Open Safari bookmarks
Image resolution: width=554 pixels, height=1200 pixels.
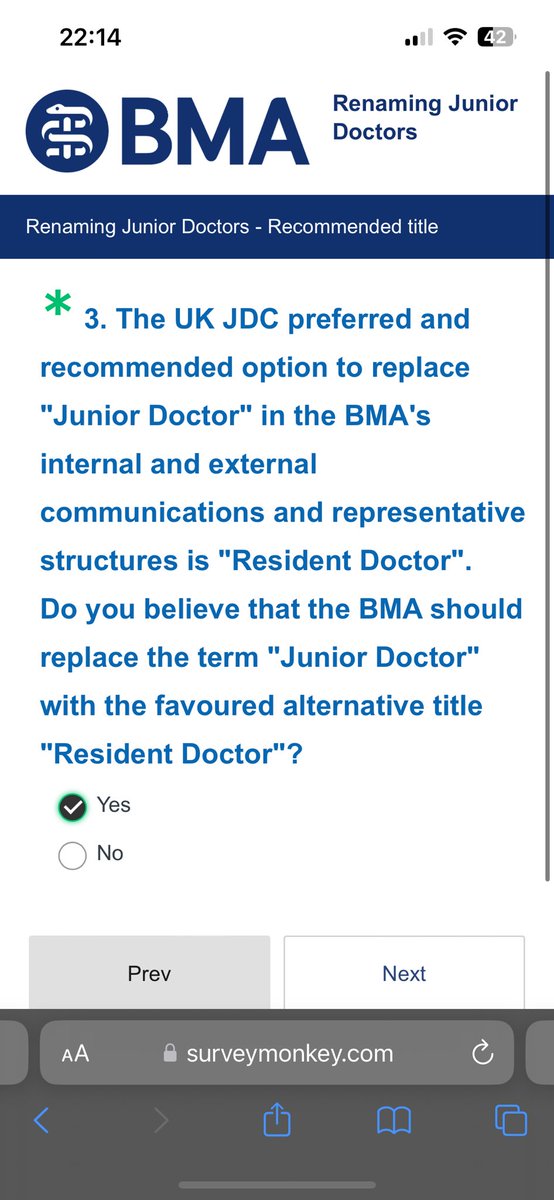click(x=394, y=1121)
